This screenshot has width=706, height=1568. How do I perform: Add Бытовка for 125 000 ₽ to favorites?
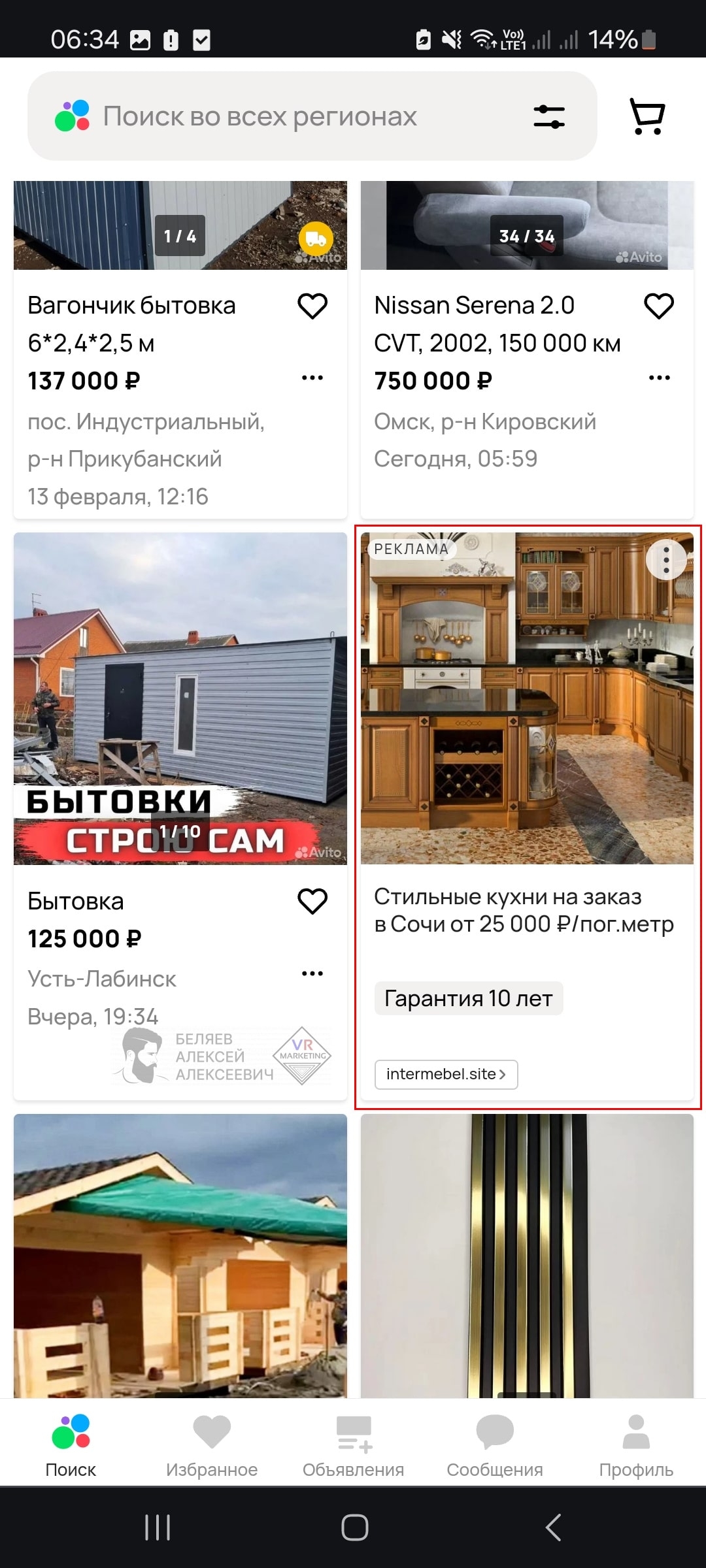point(312,902)
